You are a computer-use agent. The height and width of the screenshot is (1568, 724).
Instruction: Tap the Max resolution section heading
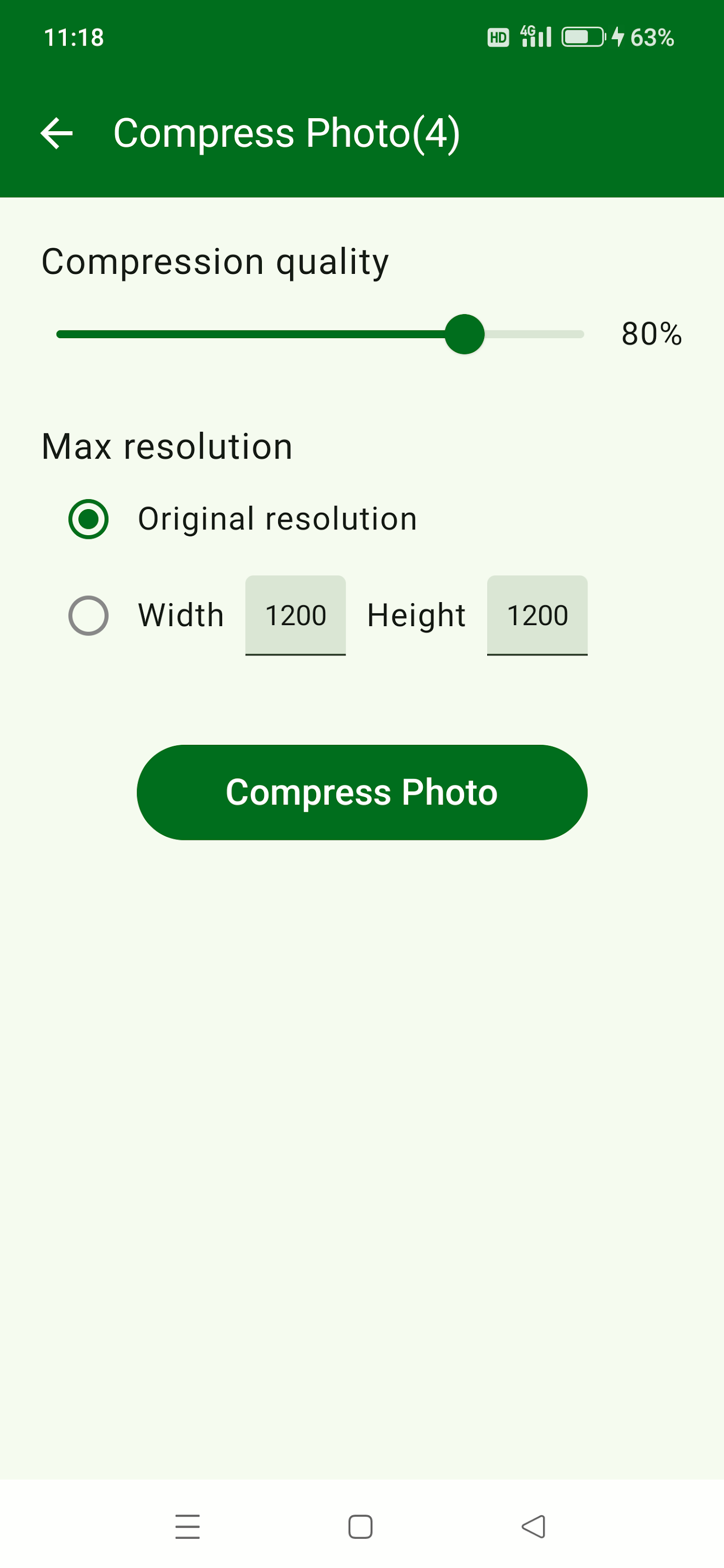click(x=166, y=445)
